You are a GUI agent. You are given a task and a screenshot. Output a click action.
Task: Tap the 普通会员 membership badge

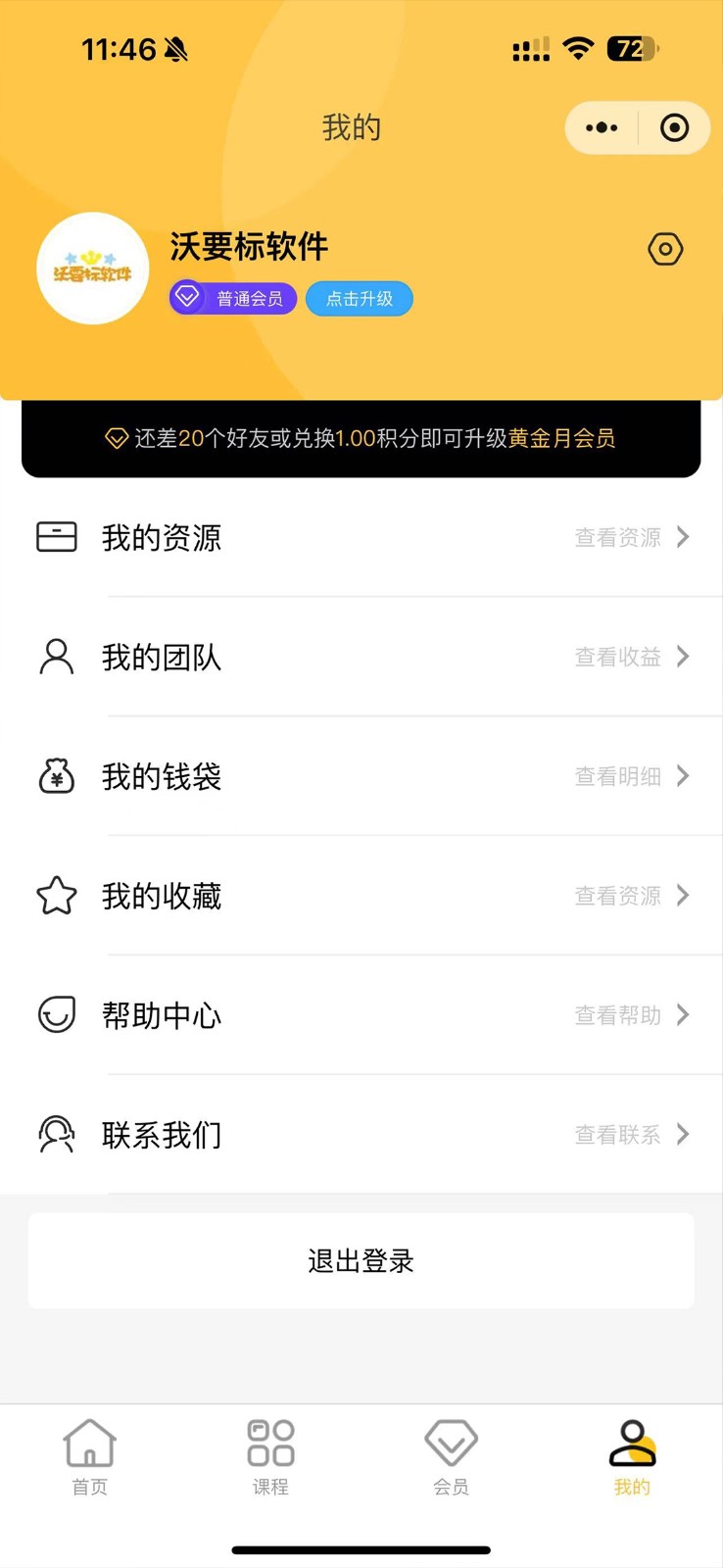233,298
